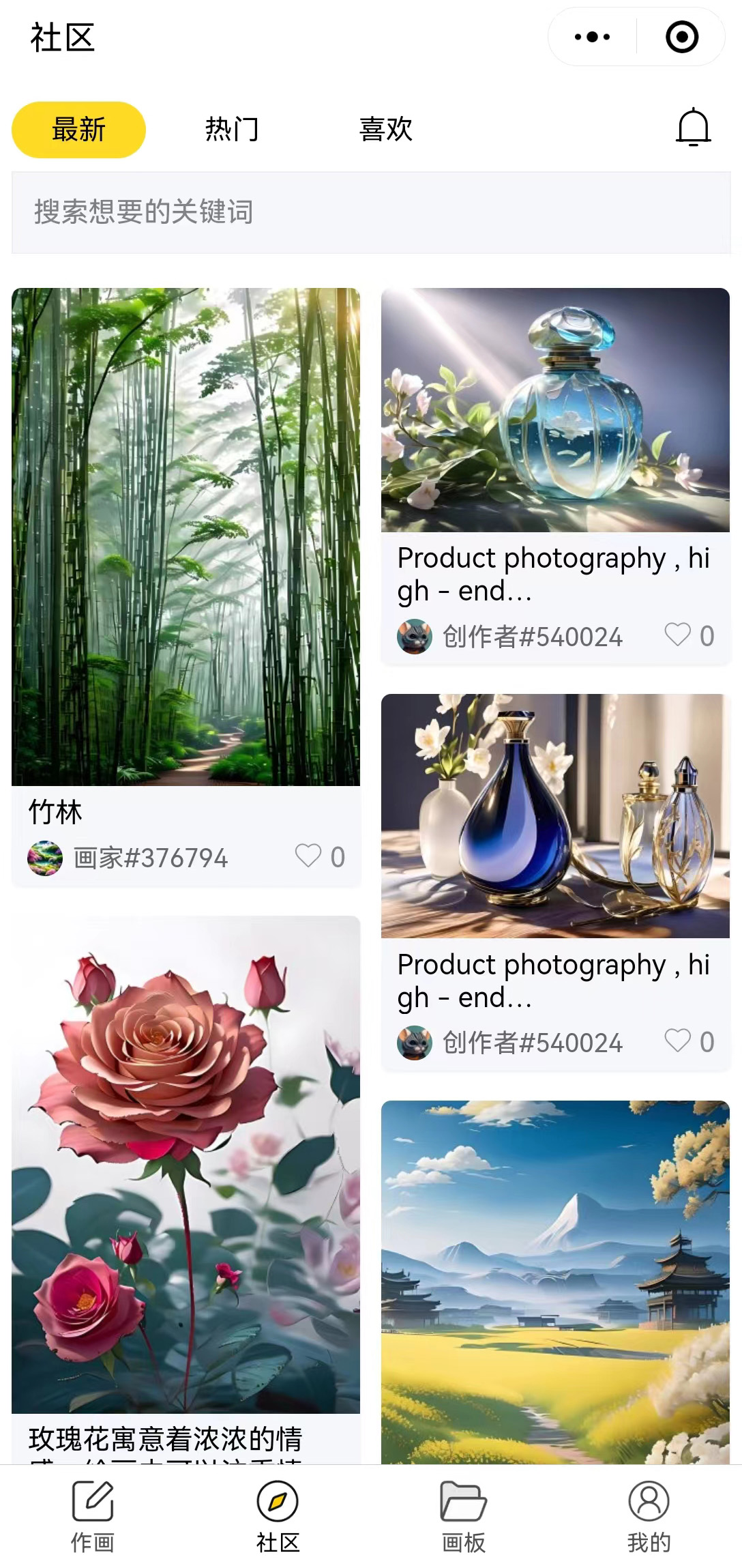Tap the keyword search field
Image resolution: width=742 pixels, height=1568 pixels.
point(371,213)
